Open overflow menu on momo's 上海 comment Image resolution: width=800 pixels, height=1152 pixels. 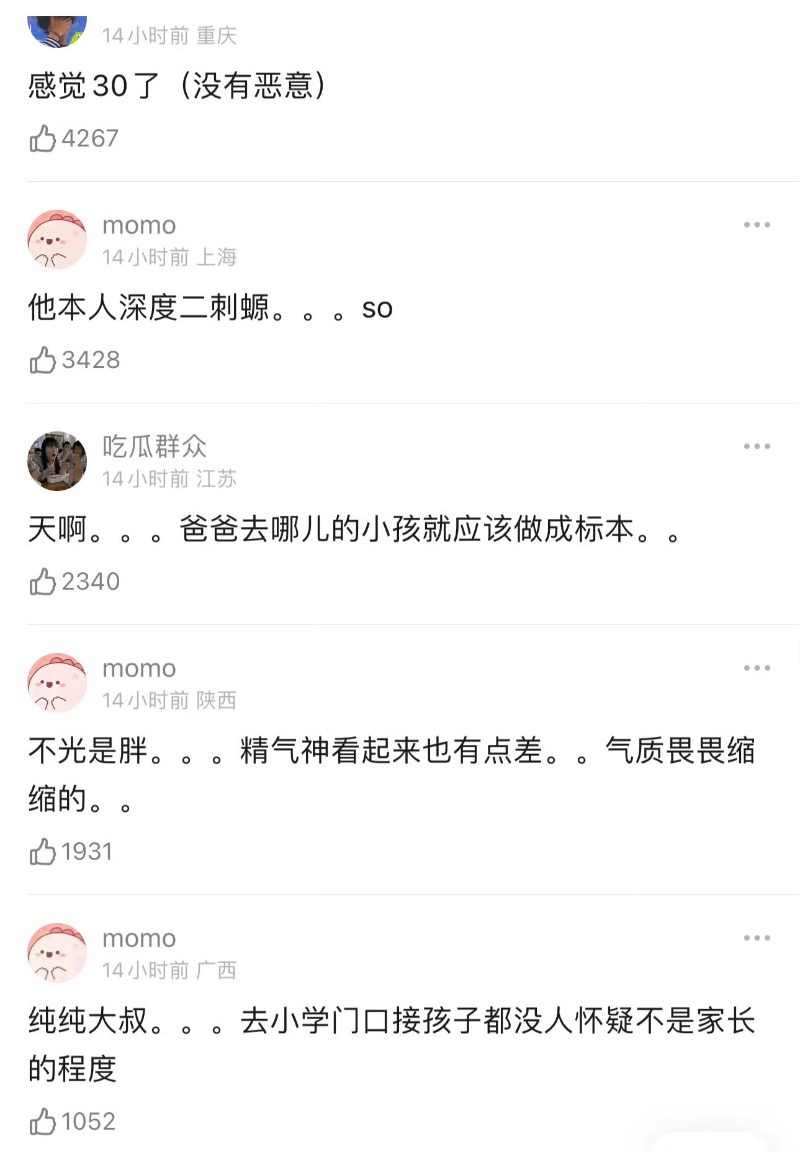[x=757, y=225]
